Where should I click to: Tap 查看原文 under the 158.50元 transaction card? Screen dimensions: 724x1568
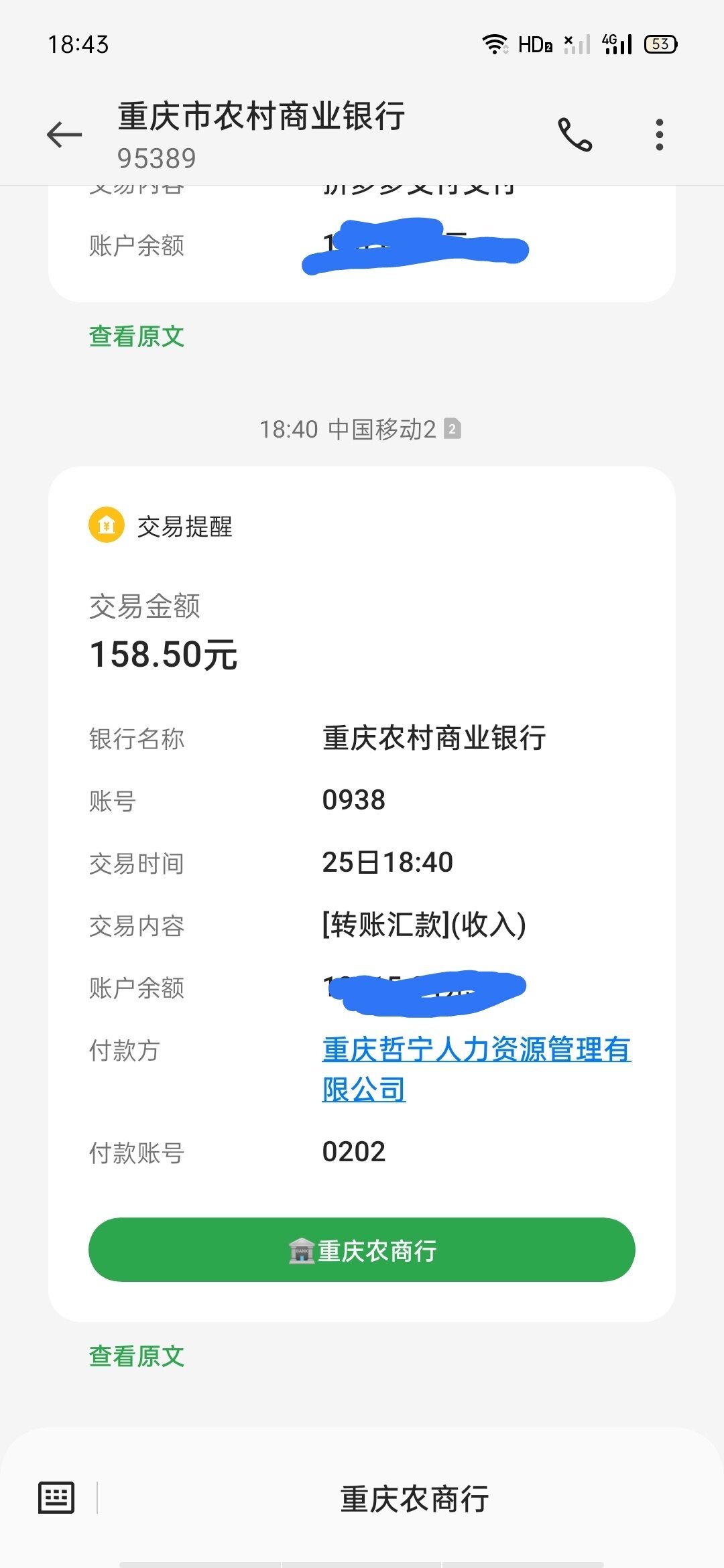137,1356
